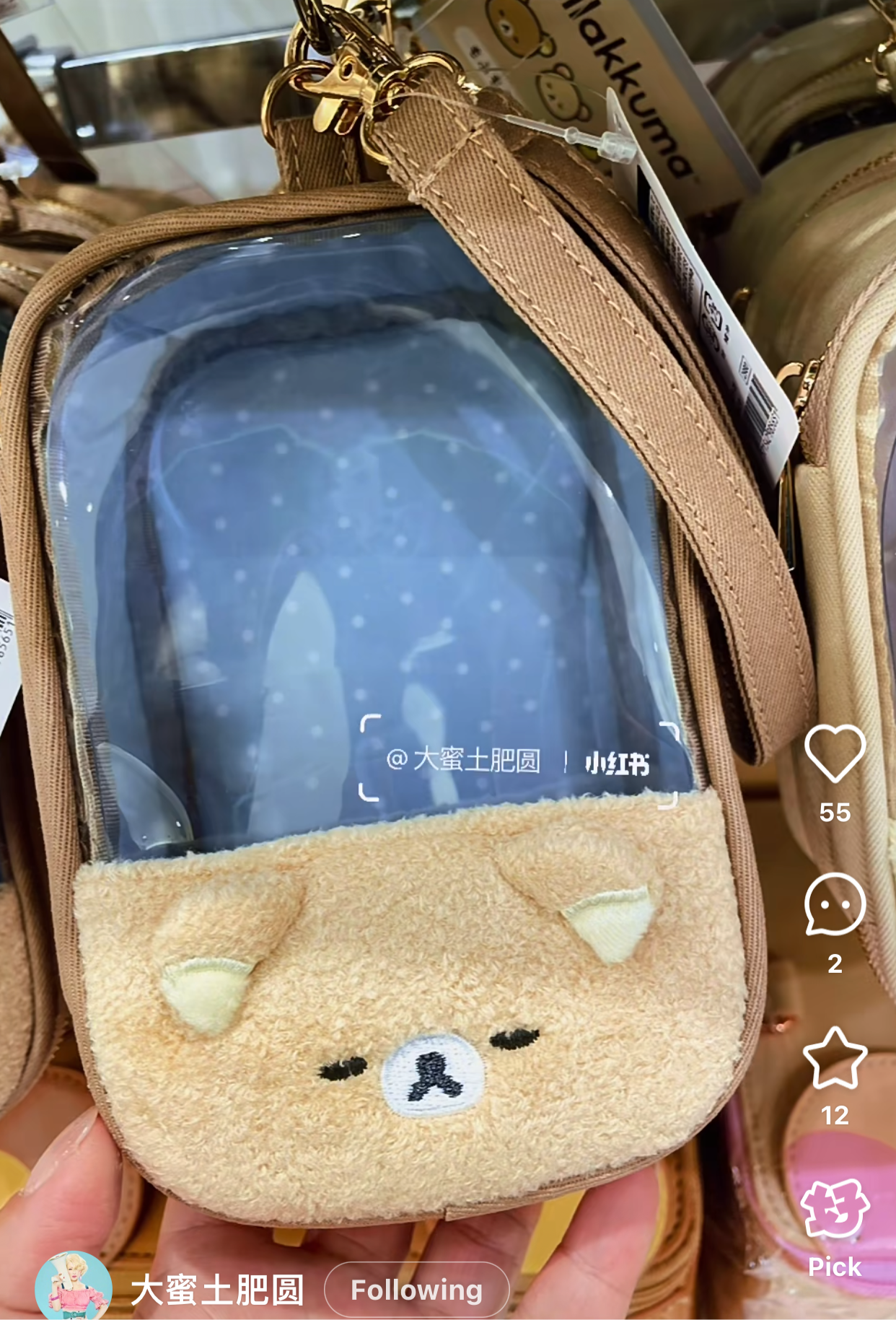This screenshot has width=896, height=1320.
Task: Open the comments bubble
Action: click(835, 904)
